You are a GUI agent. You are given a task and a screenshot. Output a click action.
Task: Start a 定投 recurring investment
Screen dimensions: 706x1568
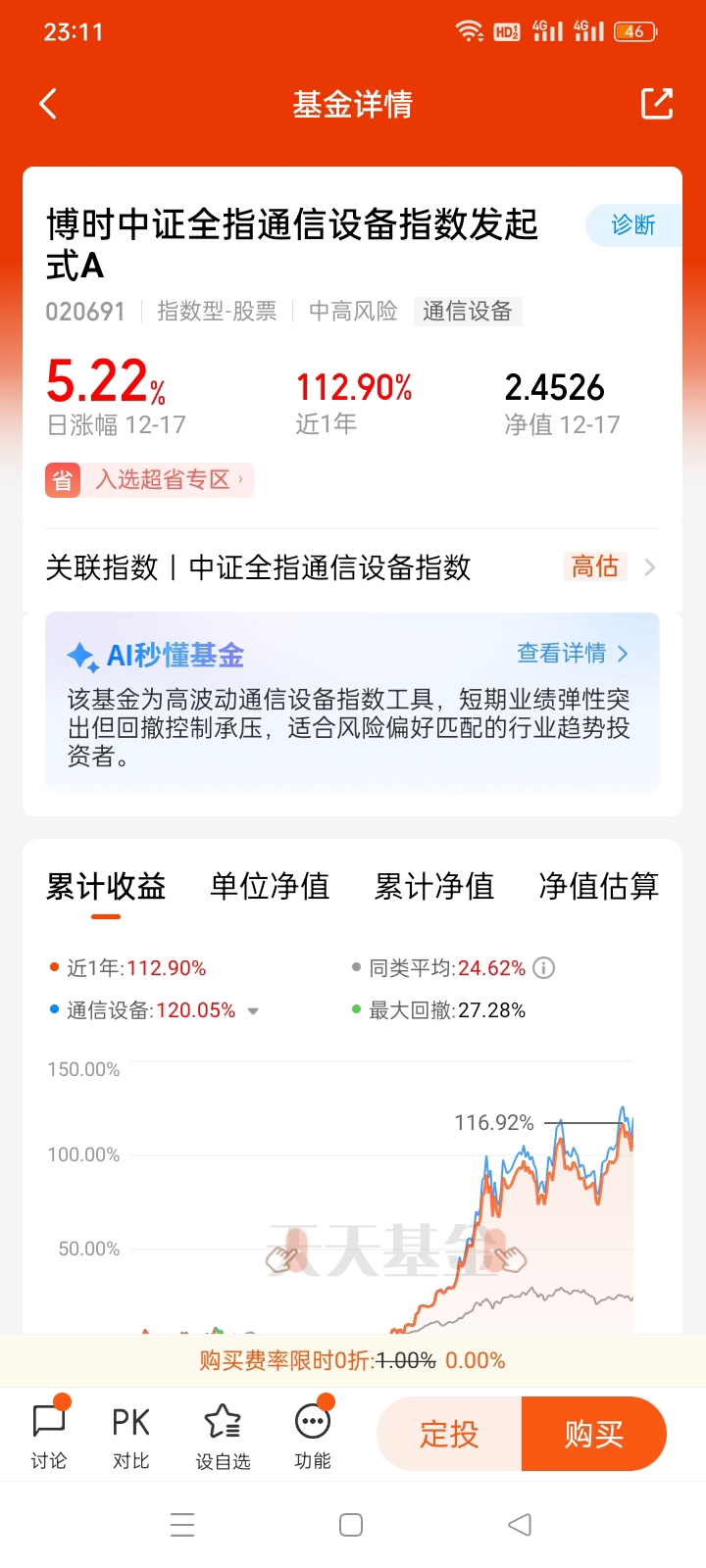[x=449, y=1434]
